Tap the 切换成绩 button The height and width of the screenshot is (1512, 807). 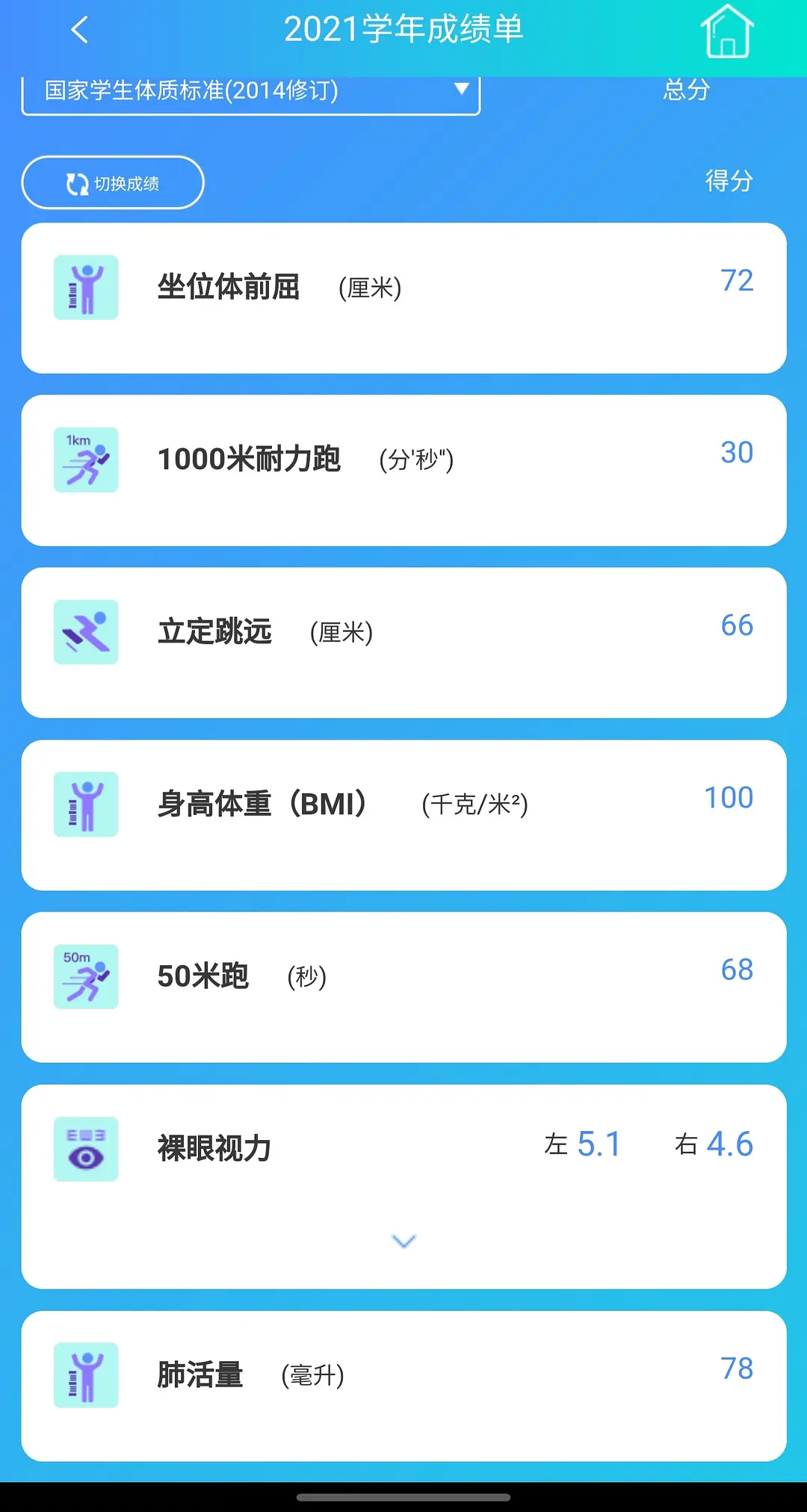(113, 183)
